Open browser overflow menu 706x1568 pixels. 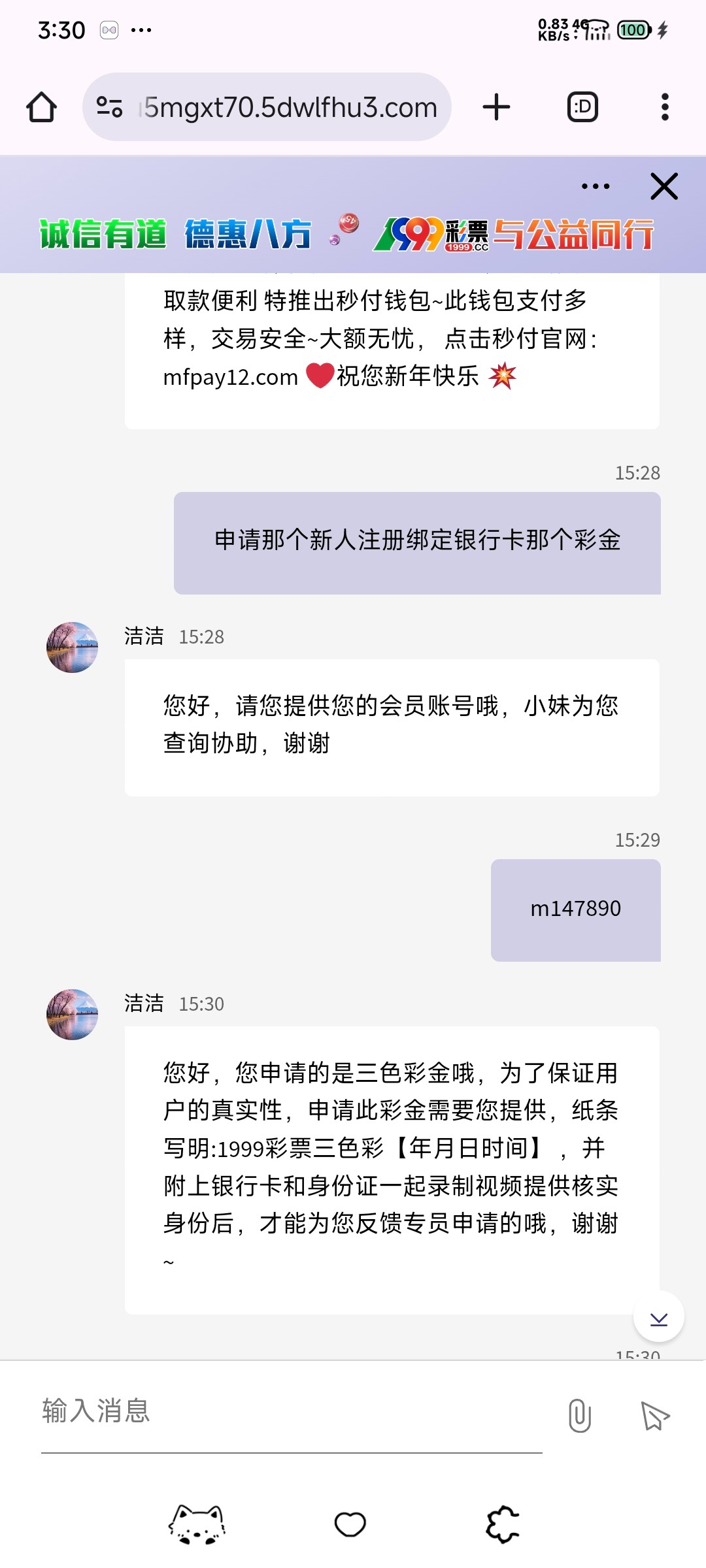click(x=665, y=107)
